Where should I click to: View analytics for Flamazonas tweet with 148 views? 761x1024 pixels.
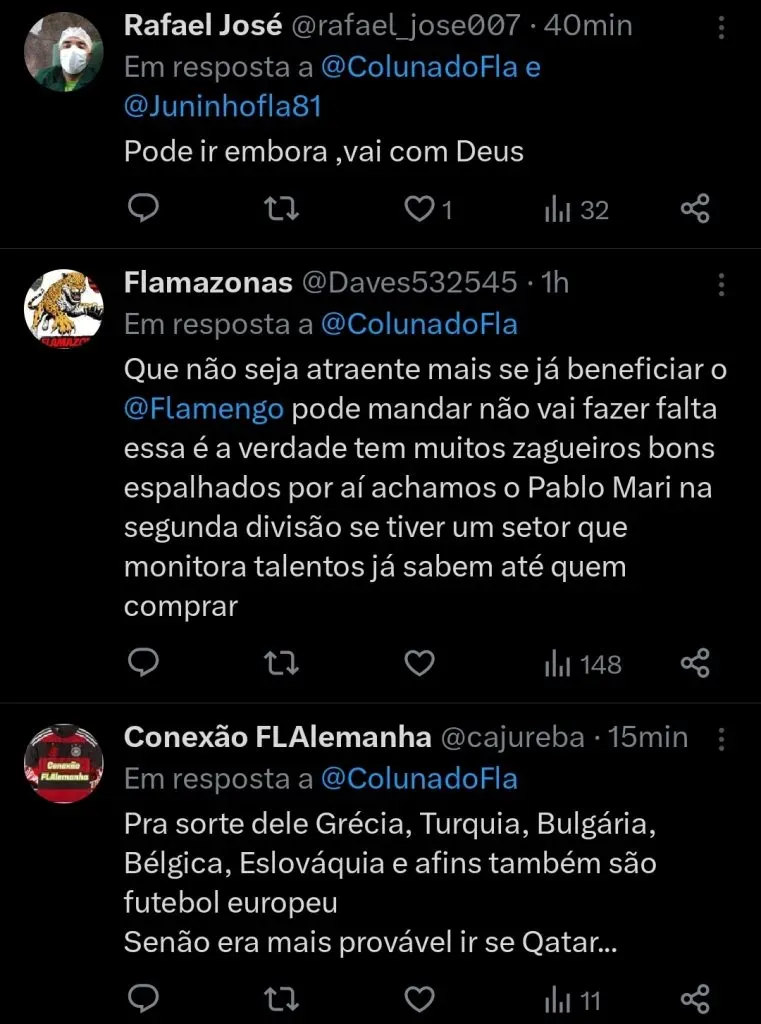581,663
